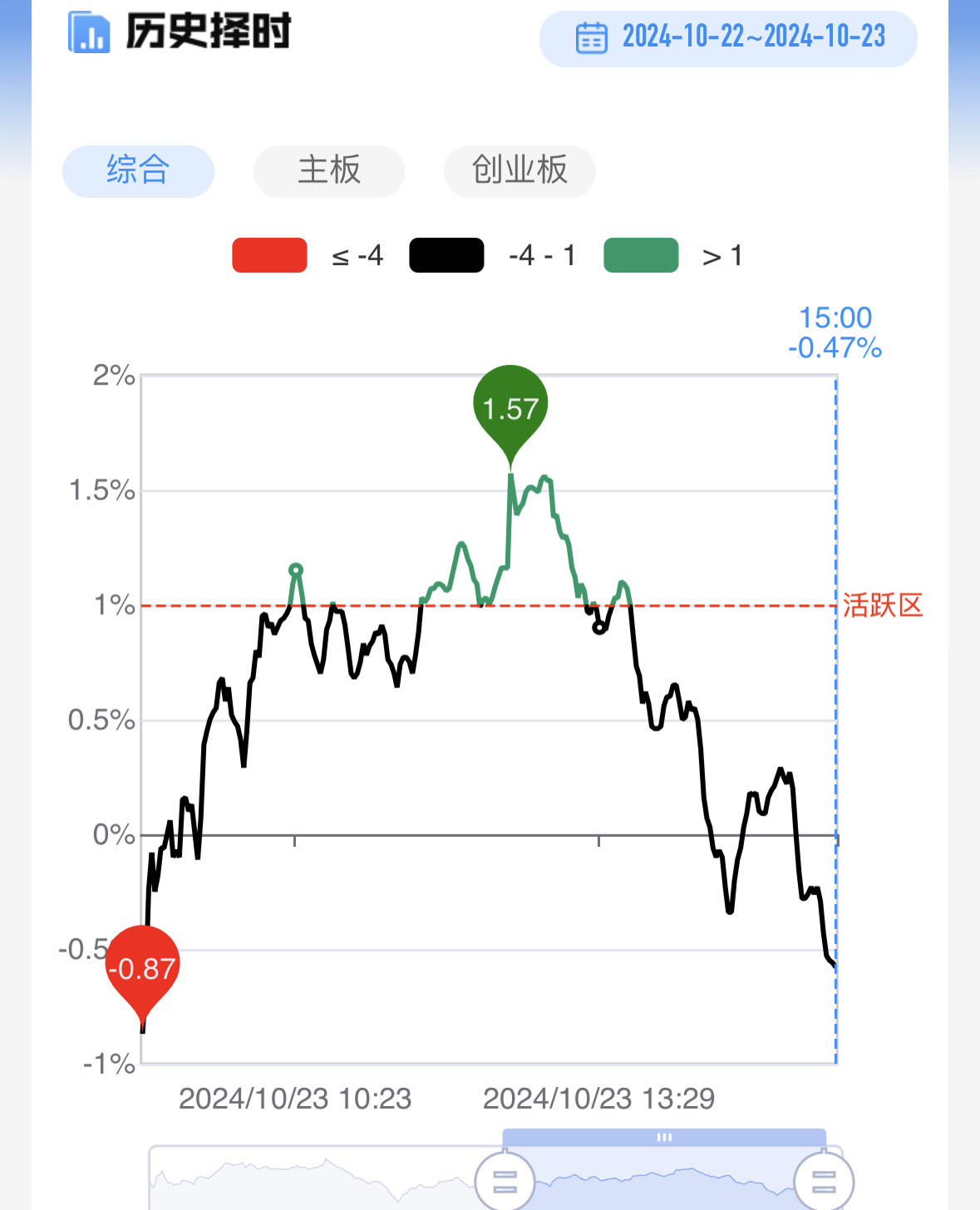
Task: Switch to the 主板 tab
Action: tap(329, 170)
